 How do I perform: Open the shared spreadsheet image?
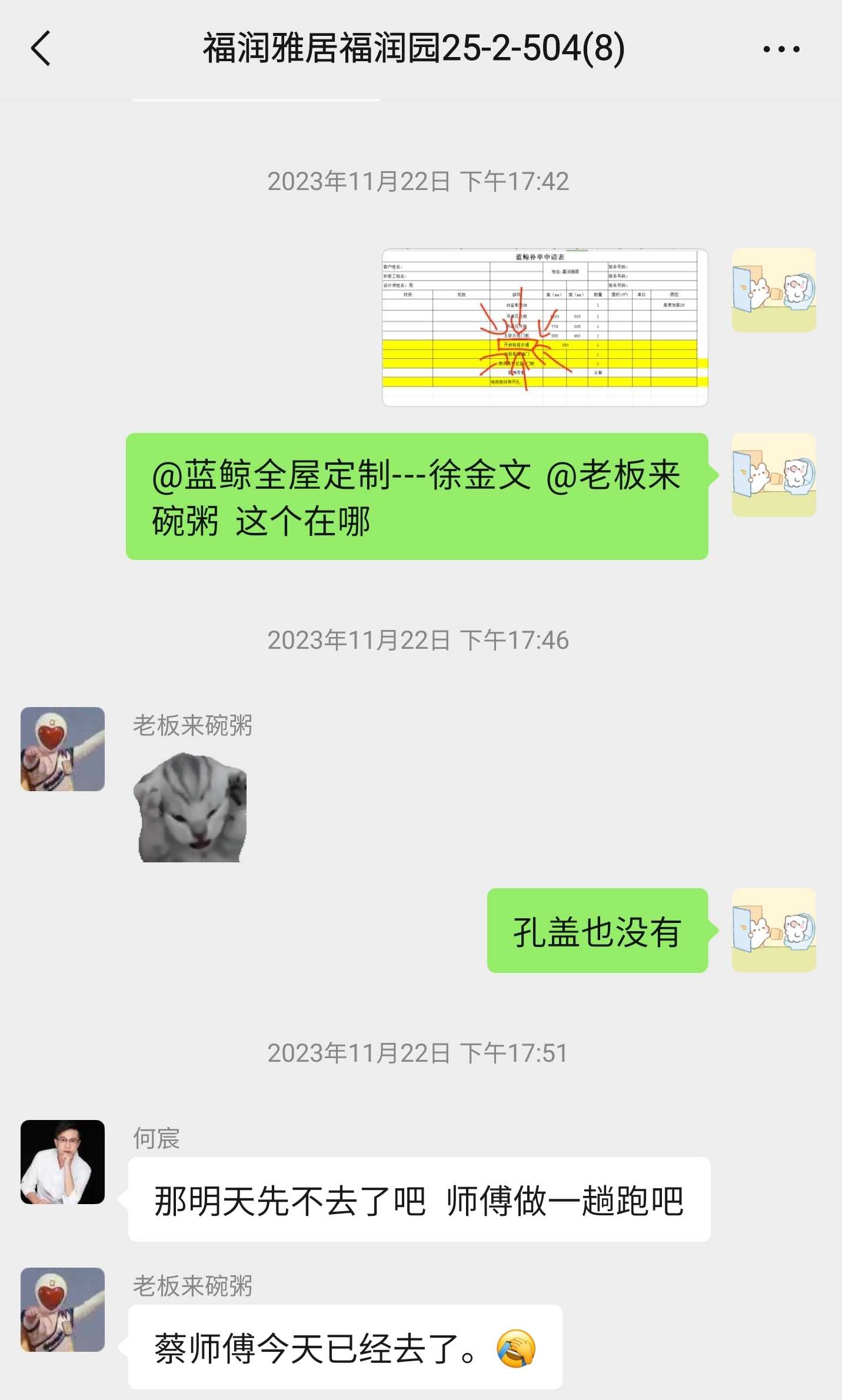[544, 327]
